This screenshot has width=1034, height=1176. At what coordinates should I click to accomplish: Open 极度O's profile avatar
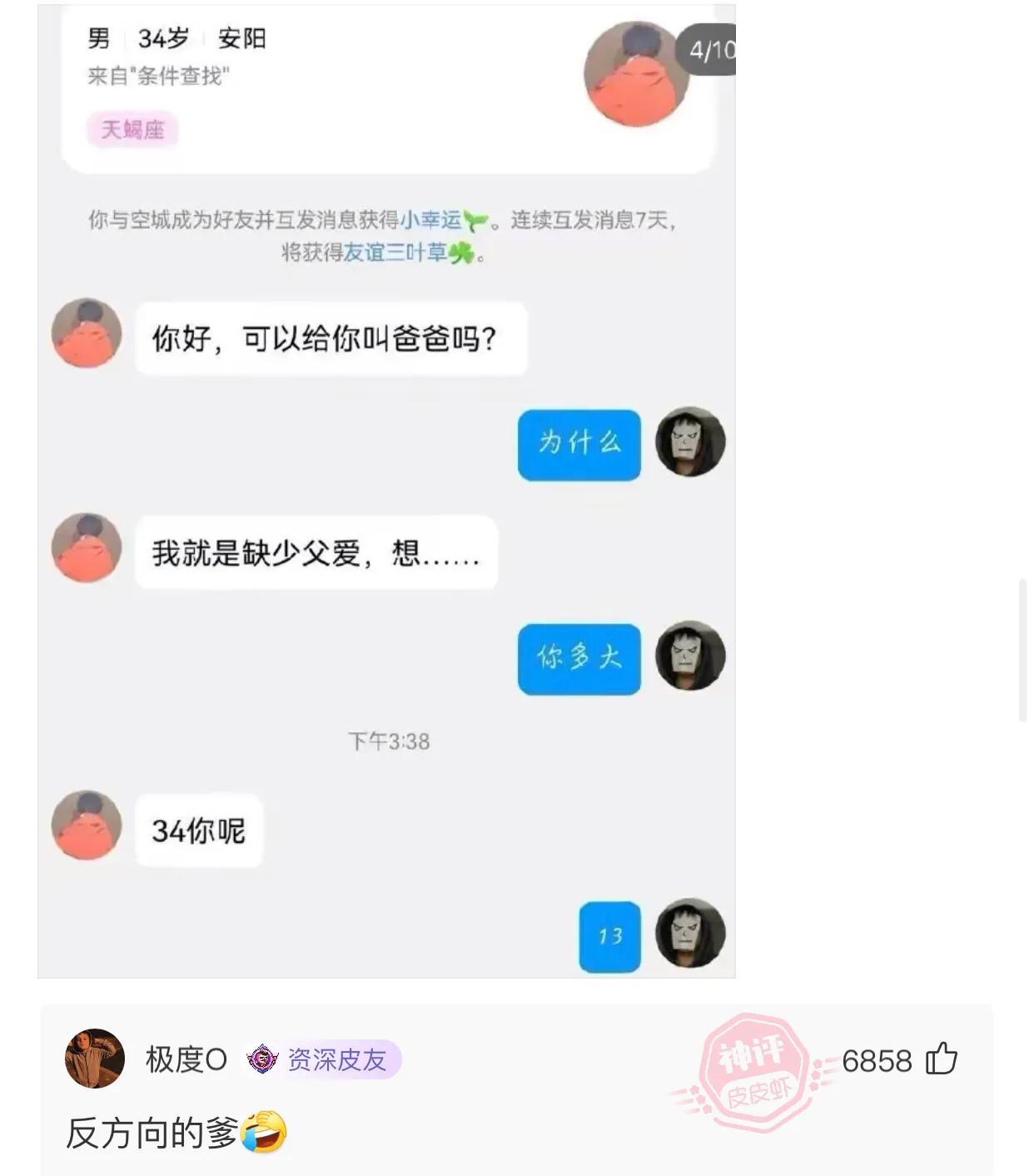95,1059
